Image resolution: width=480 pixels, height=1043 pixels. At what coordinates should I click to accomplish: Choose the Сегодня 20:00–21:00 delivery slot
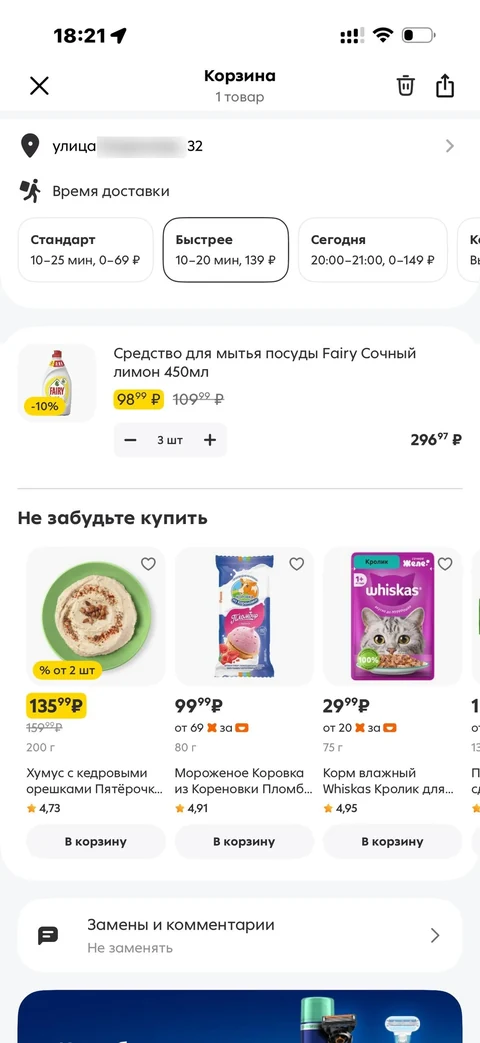(373, 249)
